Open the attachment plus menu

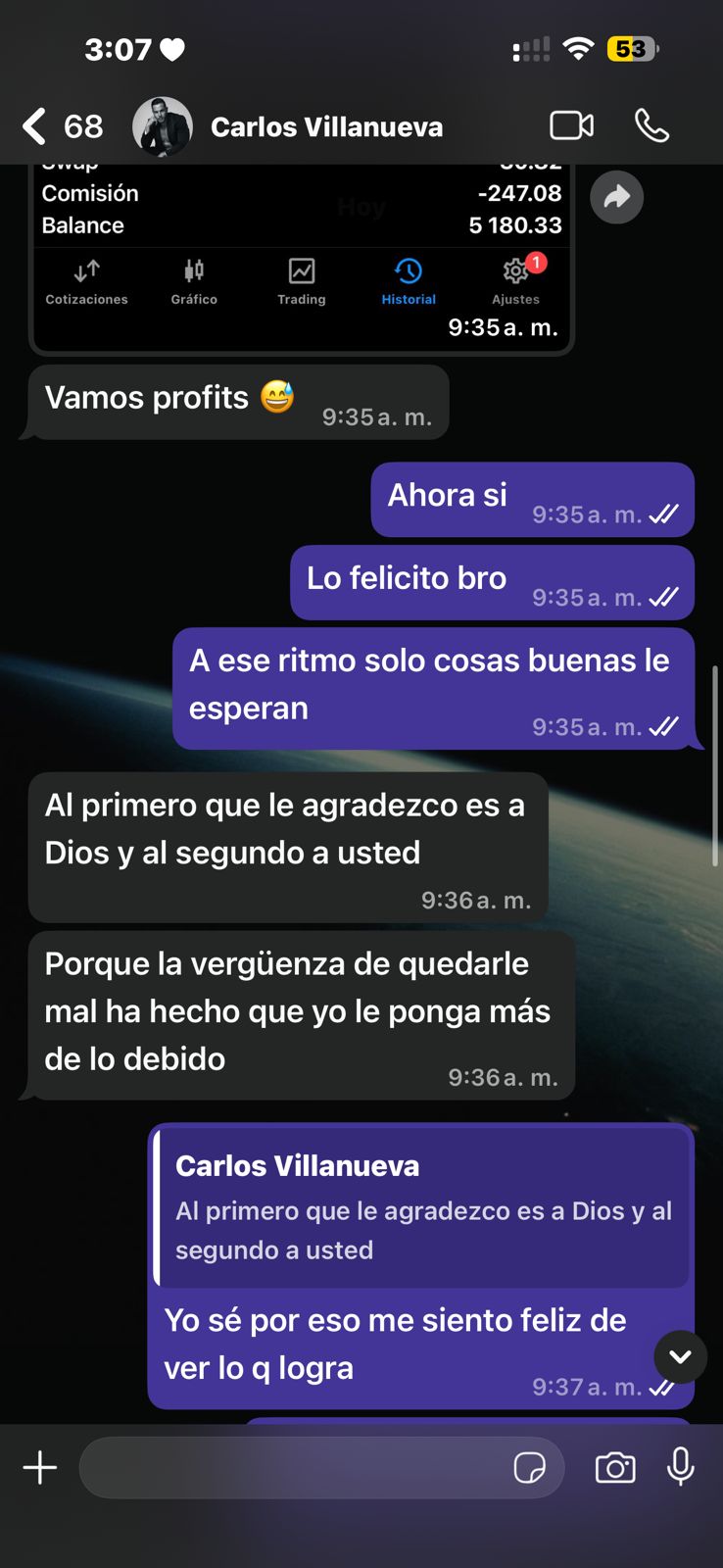pos(40,1467)
